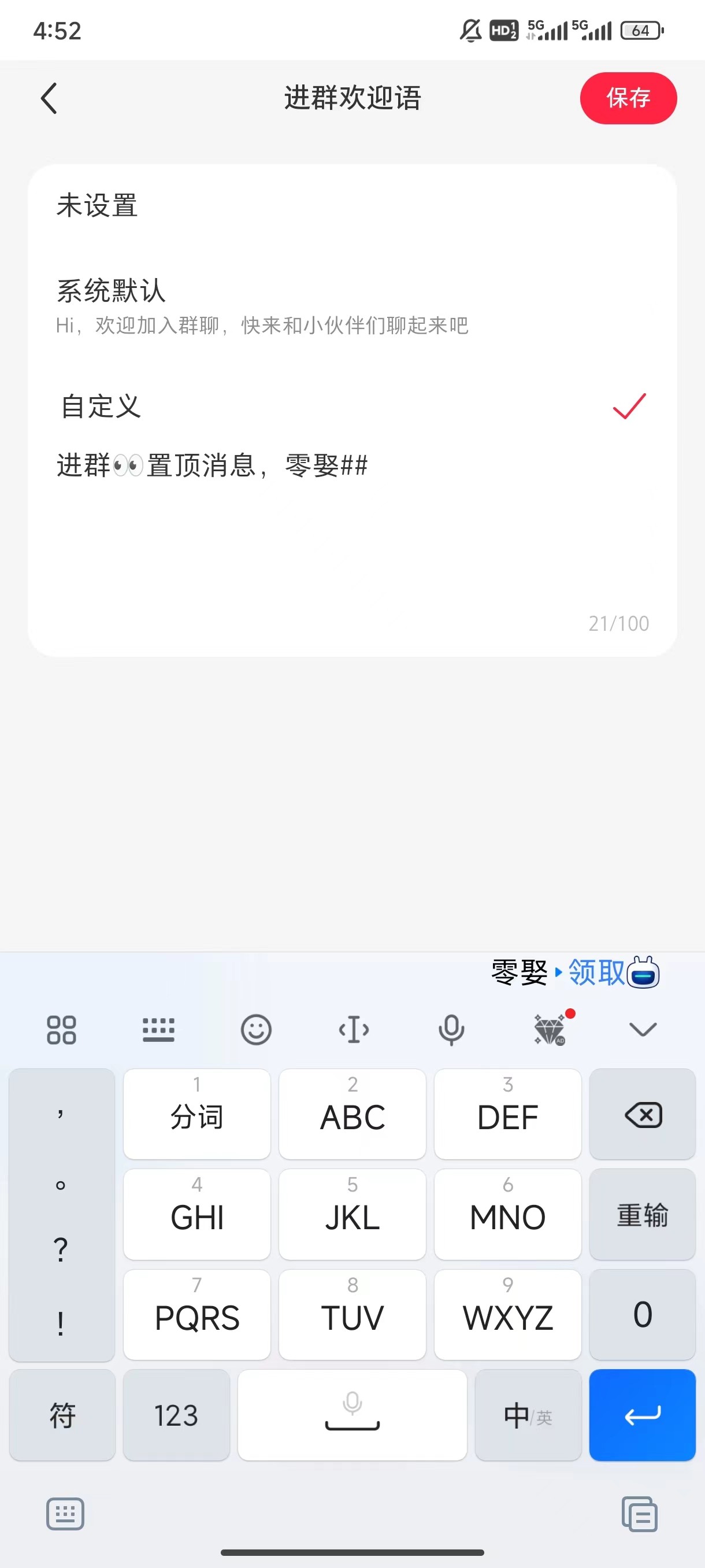The image size is (705, 1568).
Task: Navigate back using the back arrow
Action: pos(49,97)
